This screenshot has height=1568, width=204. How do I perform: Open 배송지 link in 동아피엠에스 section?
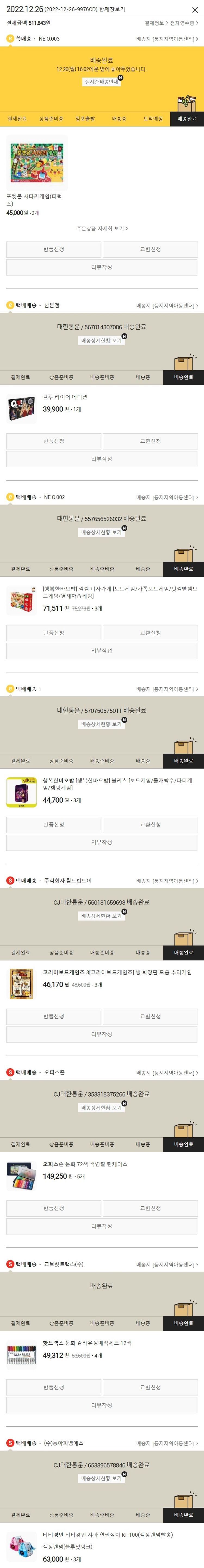tap(167, 1443)
